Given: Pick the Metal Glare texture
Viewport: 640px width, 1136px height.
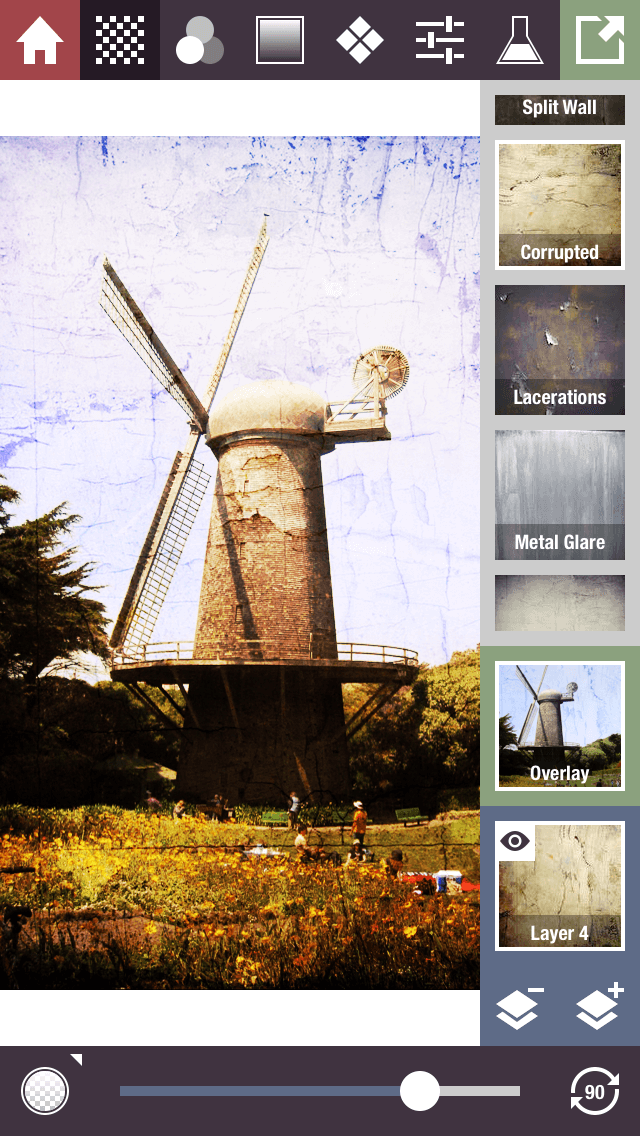Looking at the screenshot, I should [x=560, y=495].
